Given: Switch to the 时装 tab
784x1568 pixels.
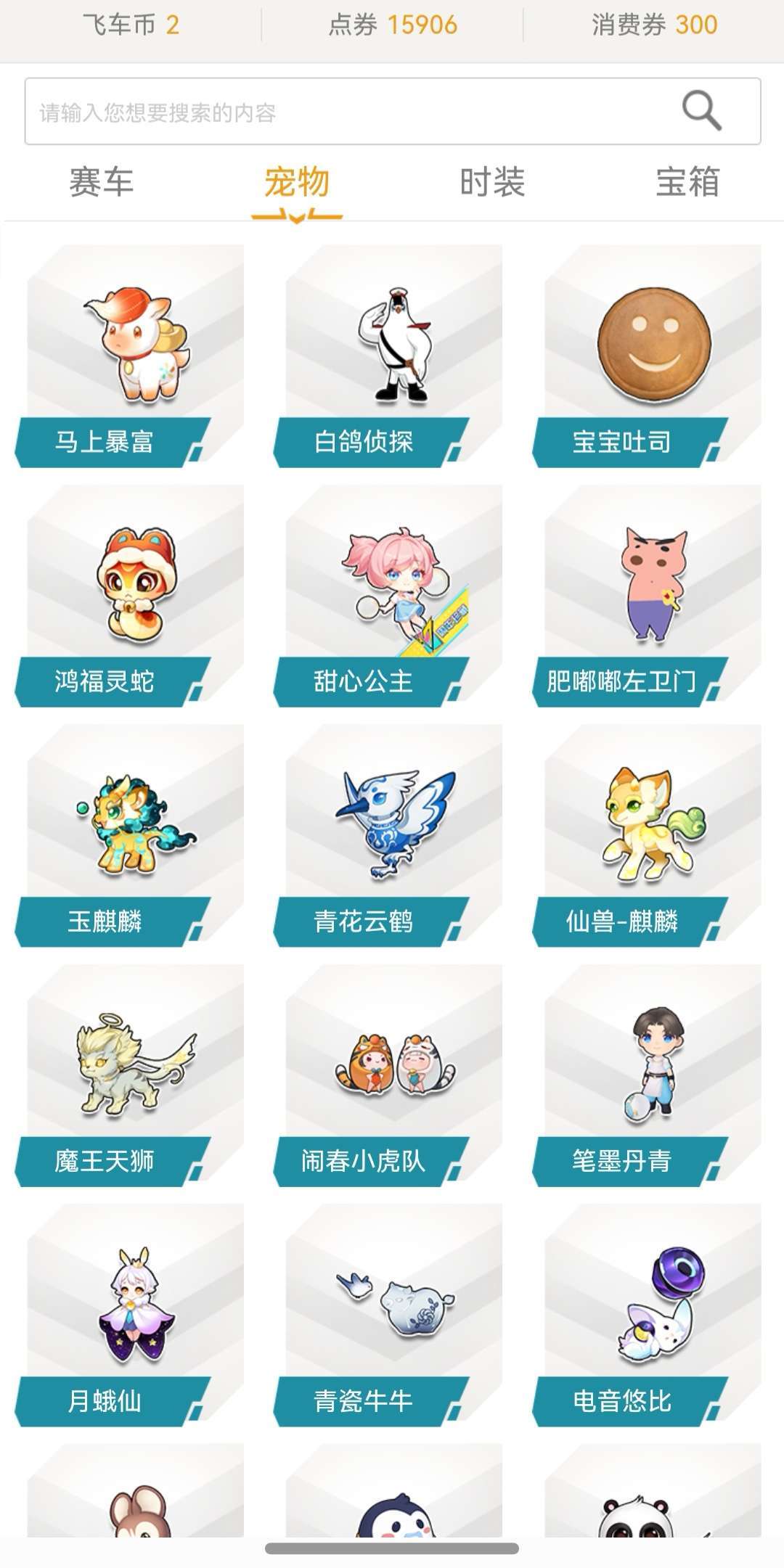Looking at the screenshot, I should (492, 182).
